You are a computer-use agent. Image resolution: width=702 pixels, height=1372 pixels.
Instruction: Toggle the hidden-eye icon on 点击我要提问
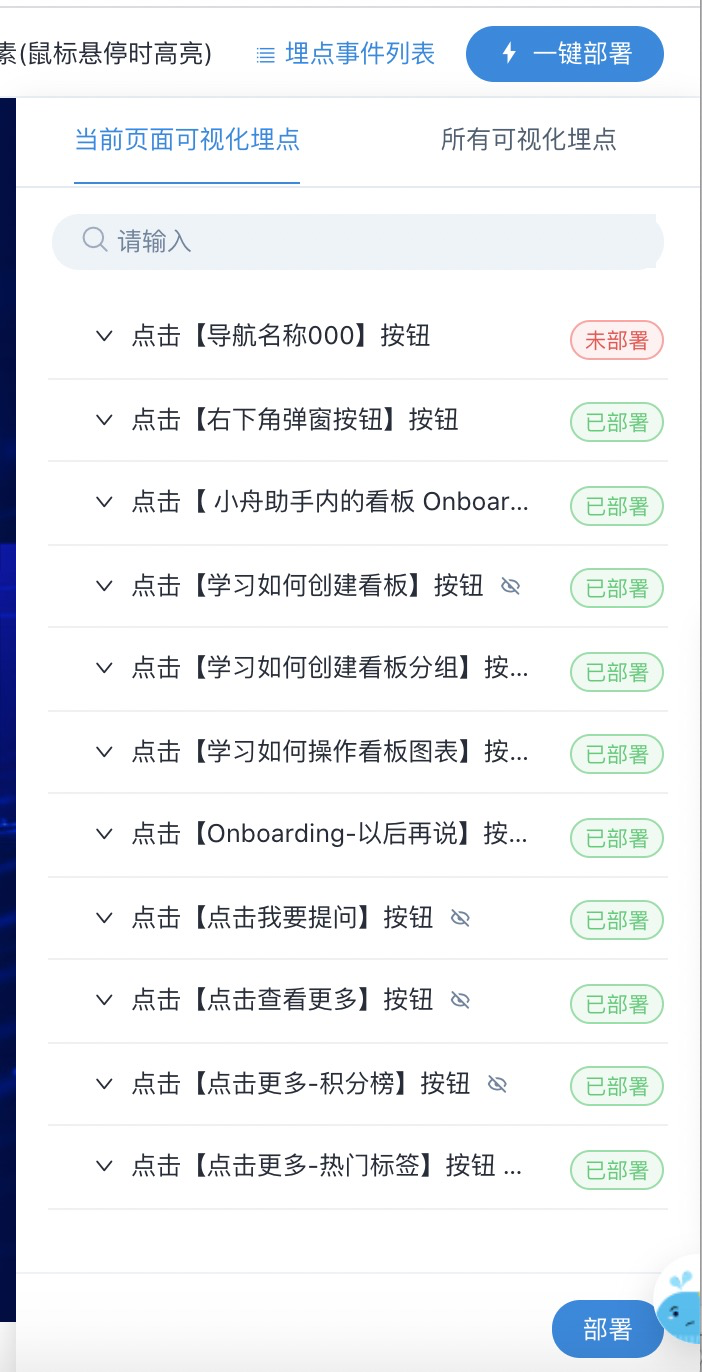460,917
